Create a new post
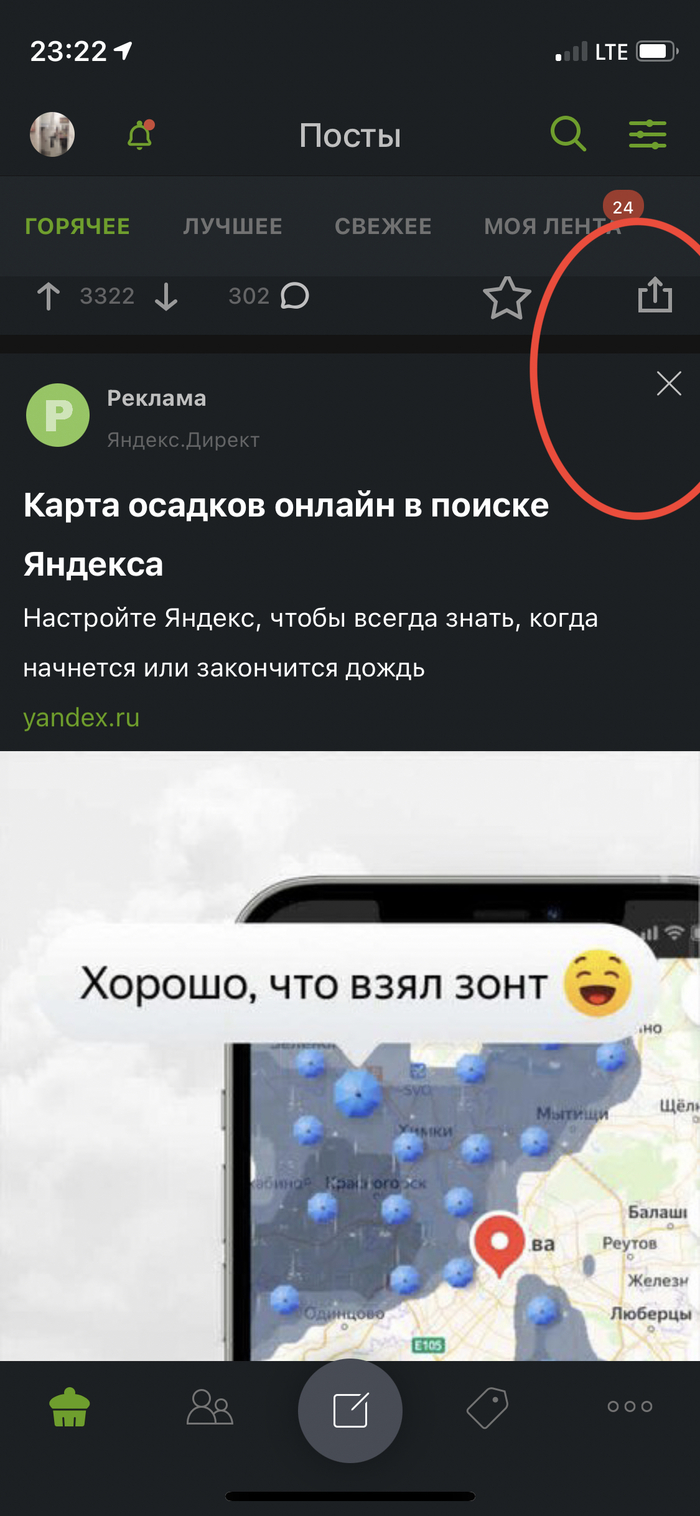This screenshot has height=1516, width=700. point(350,1410)
